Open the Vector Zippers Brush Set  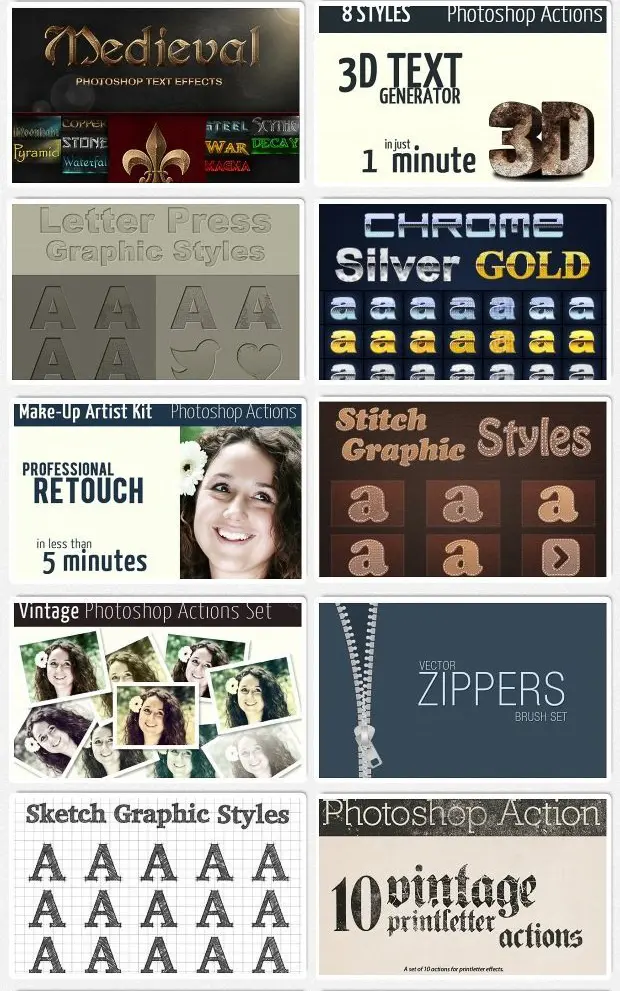point(462,690)
